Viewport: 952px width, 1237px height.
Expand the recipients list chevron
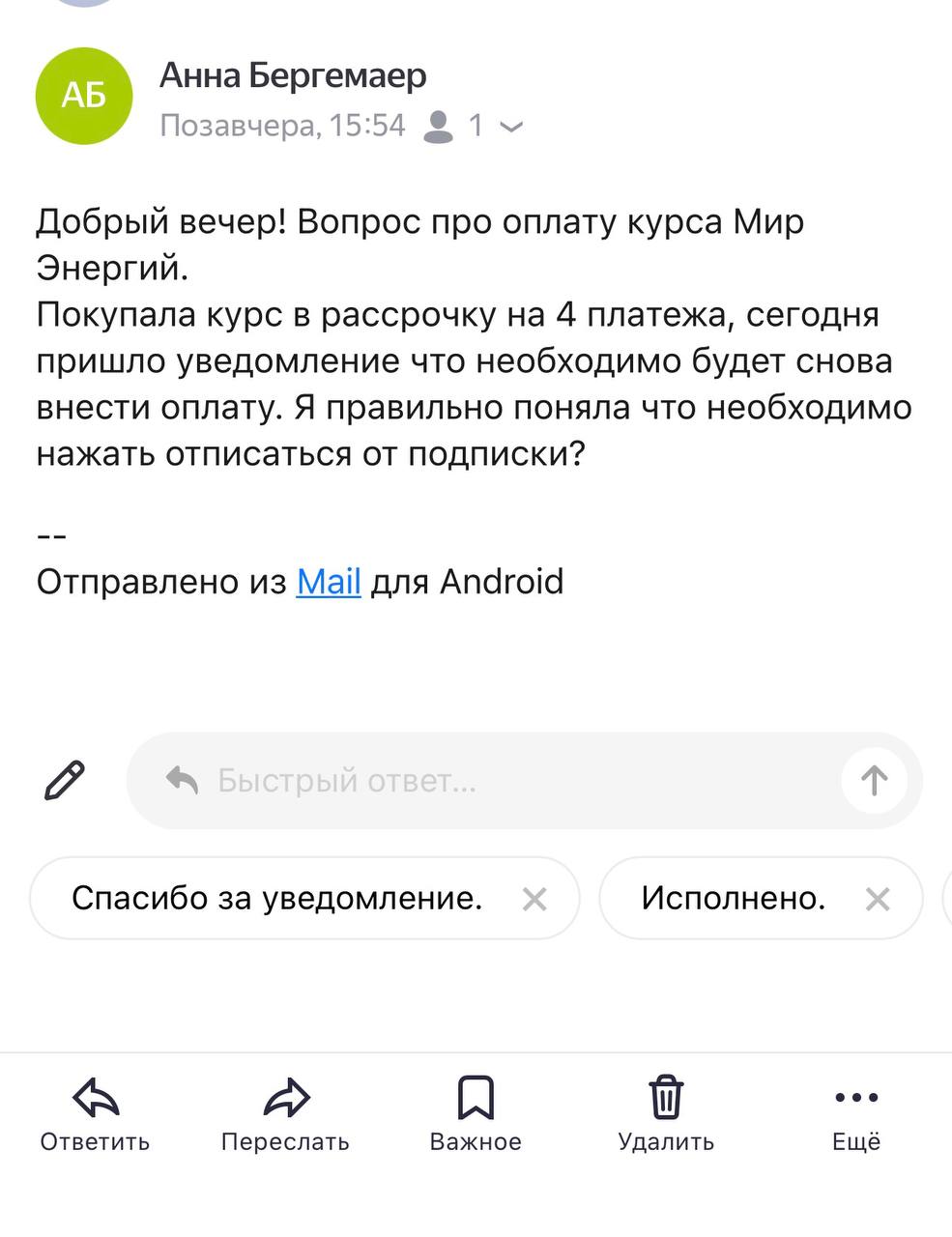[512, 127]
